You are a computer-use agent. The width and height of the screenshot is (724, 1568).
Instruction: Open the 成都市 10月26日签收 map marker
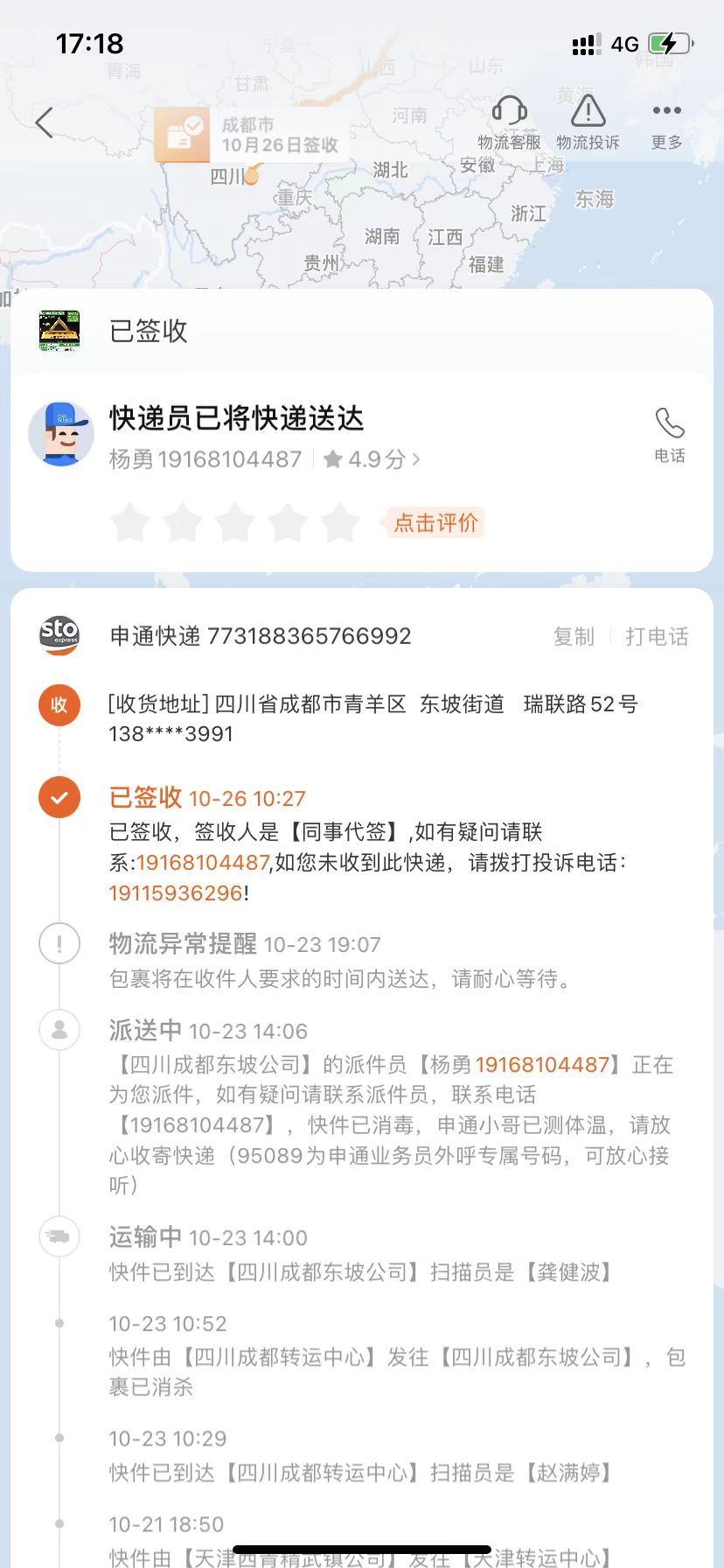tap(254, 135)
